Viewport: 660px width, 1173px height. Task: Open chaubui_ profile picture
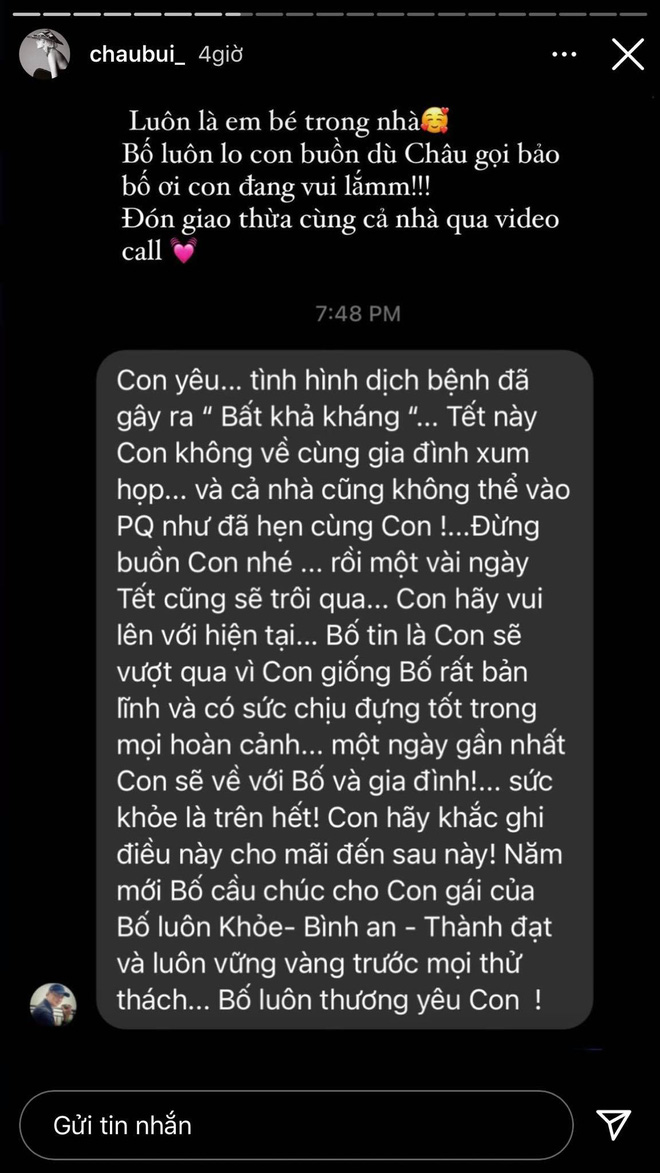point(44,54)
